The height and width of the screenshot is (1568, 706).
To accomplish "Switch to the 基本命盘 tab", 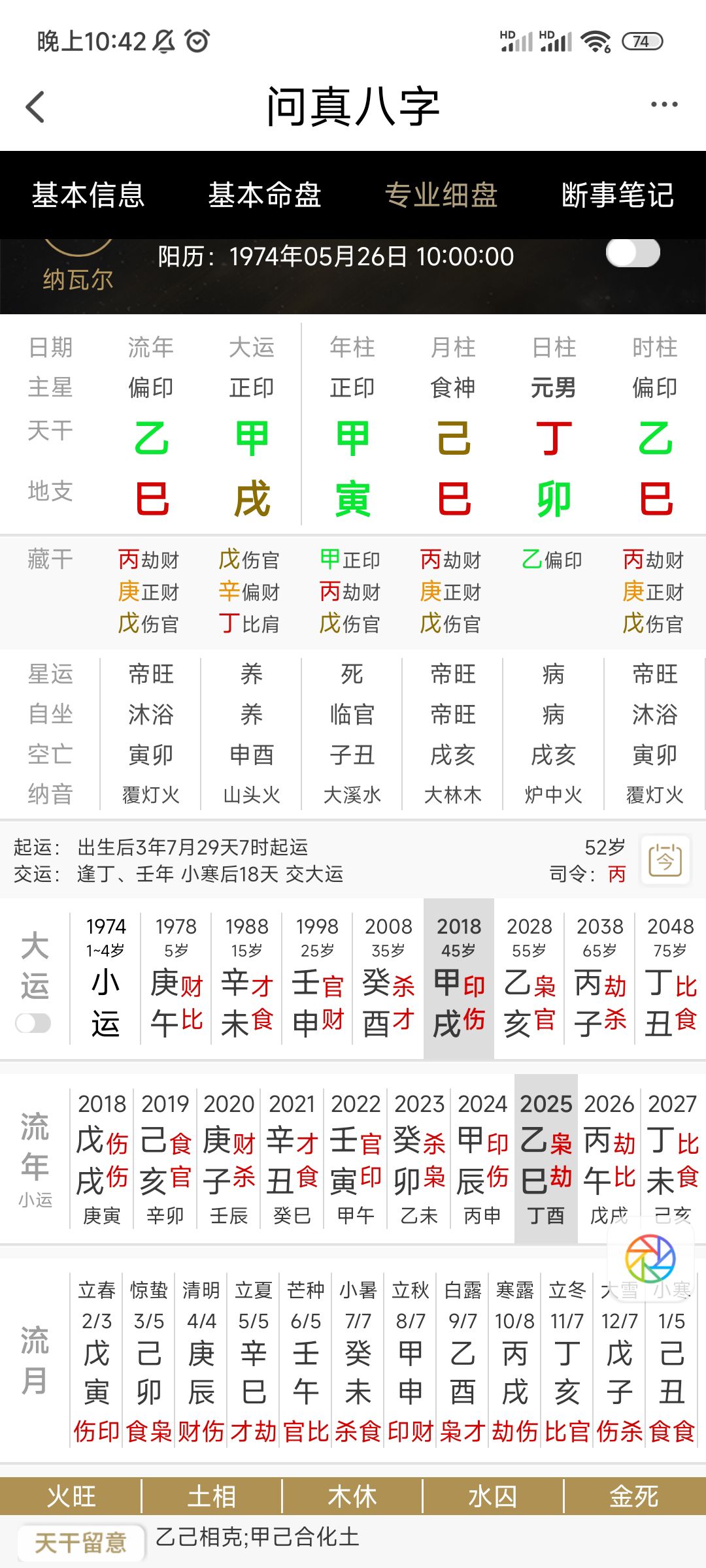I will [265, 195].
